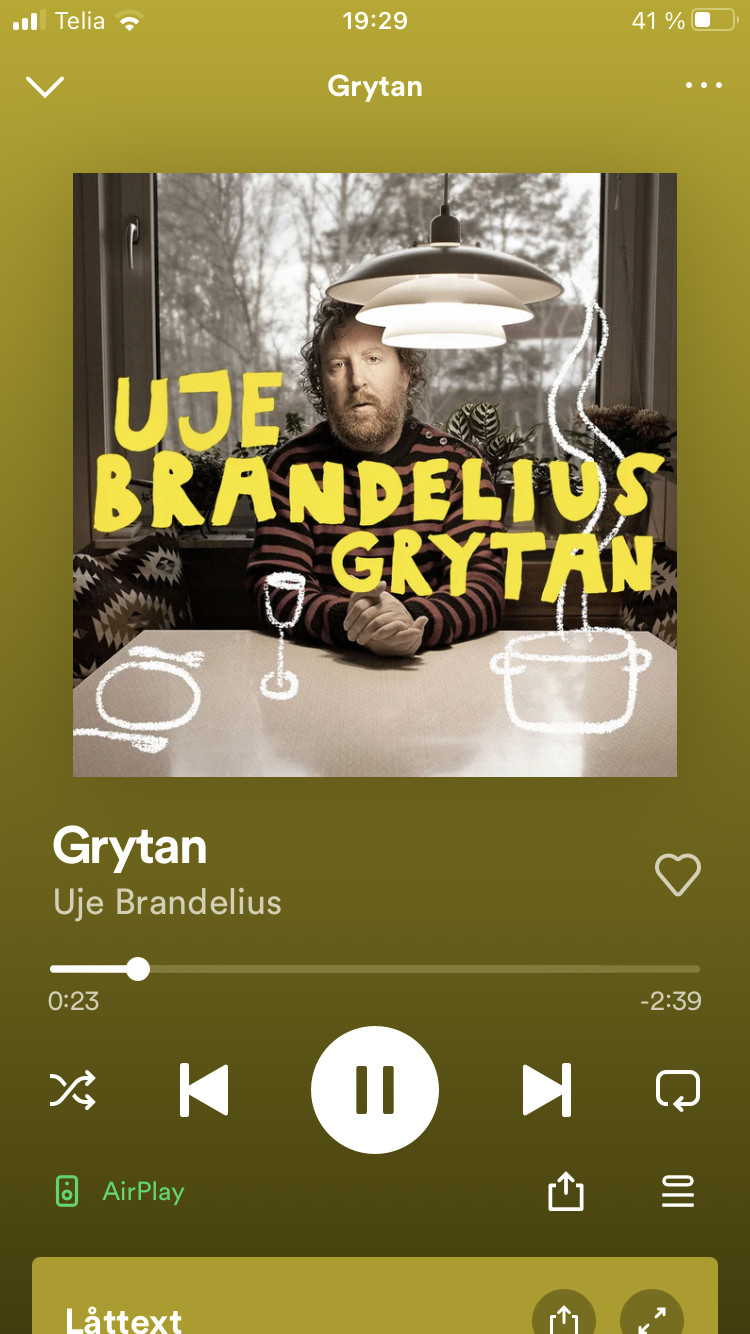Open the three-dot options menu
This screenshot has width=750, height=1334.
(x=703, y=86)
